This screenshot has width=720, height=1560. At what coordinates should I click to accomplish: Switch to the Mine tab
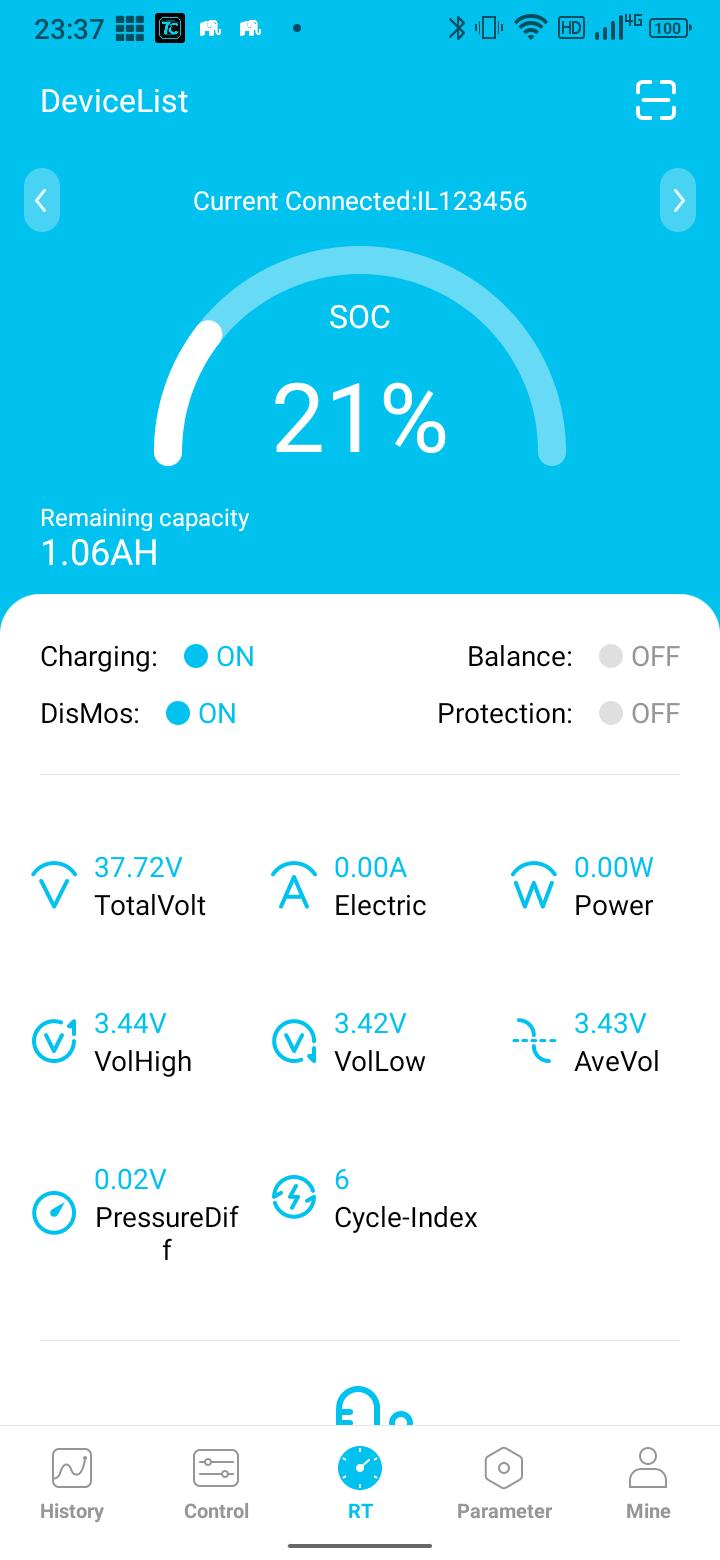[648, 1484]
